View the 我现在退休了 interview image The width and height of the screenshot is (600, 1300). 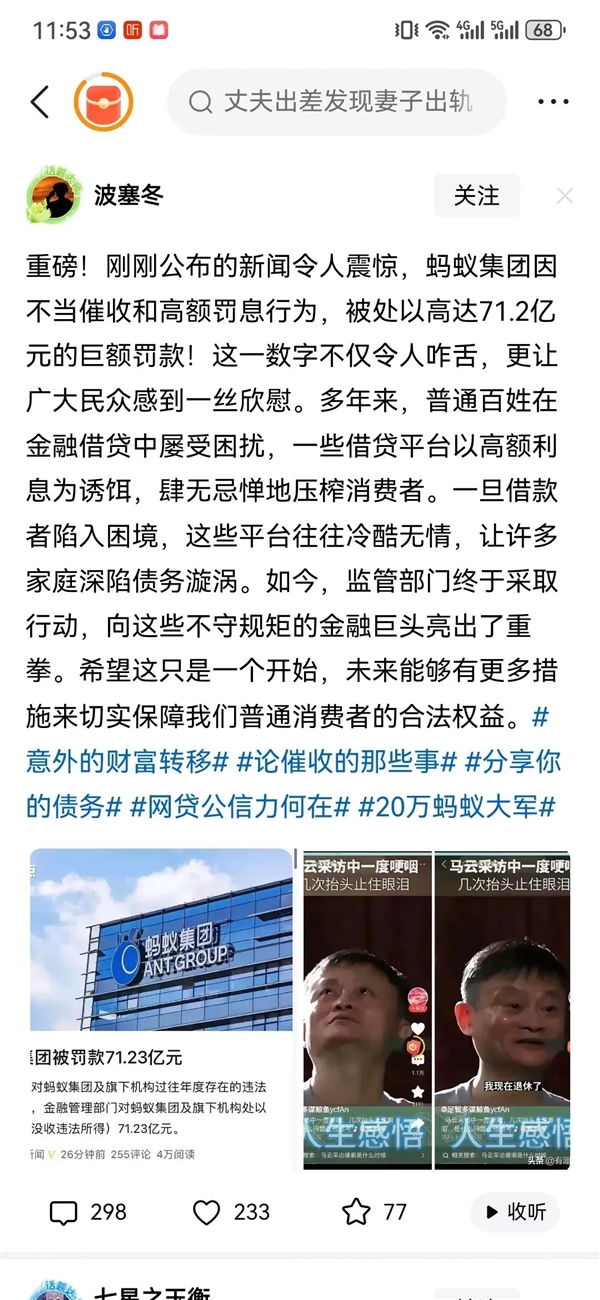click(x=502, y=1010)
